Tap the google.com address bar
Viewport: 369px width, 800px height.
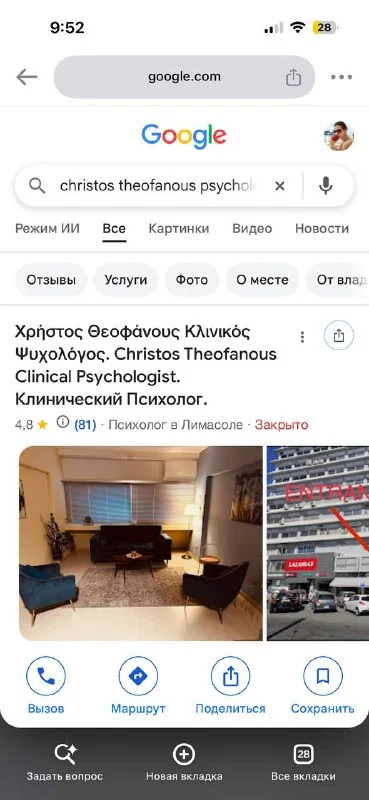[x=184, y=77]
